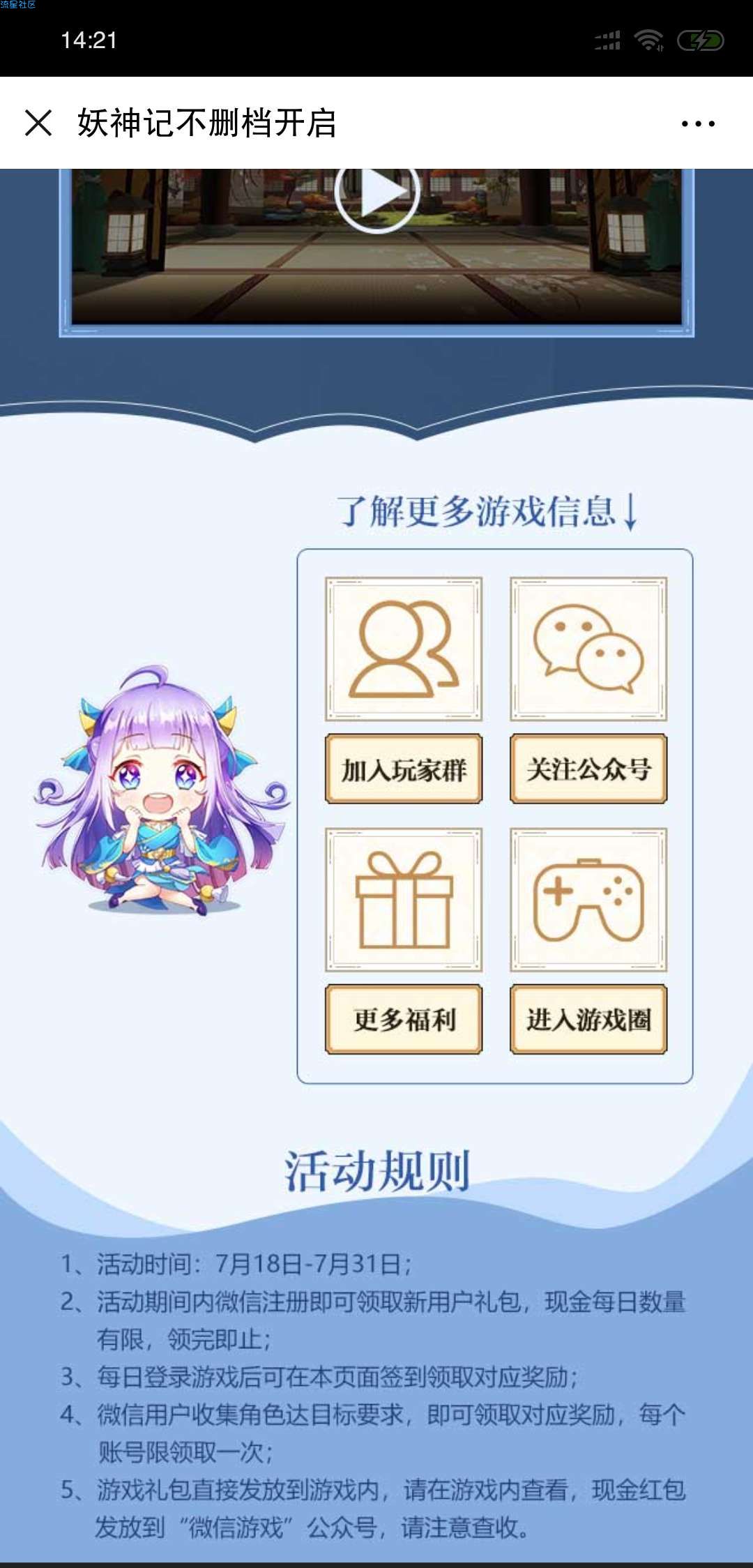Viewport: 753px width, 1568px height.
Task: Enter the 进入游戏圈 button
Action: click(x=588, y=1020)
